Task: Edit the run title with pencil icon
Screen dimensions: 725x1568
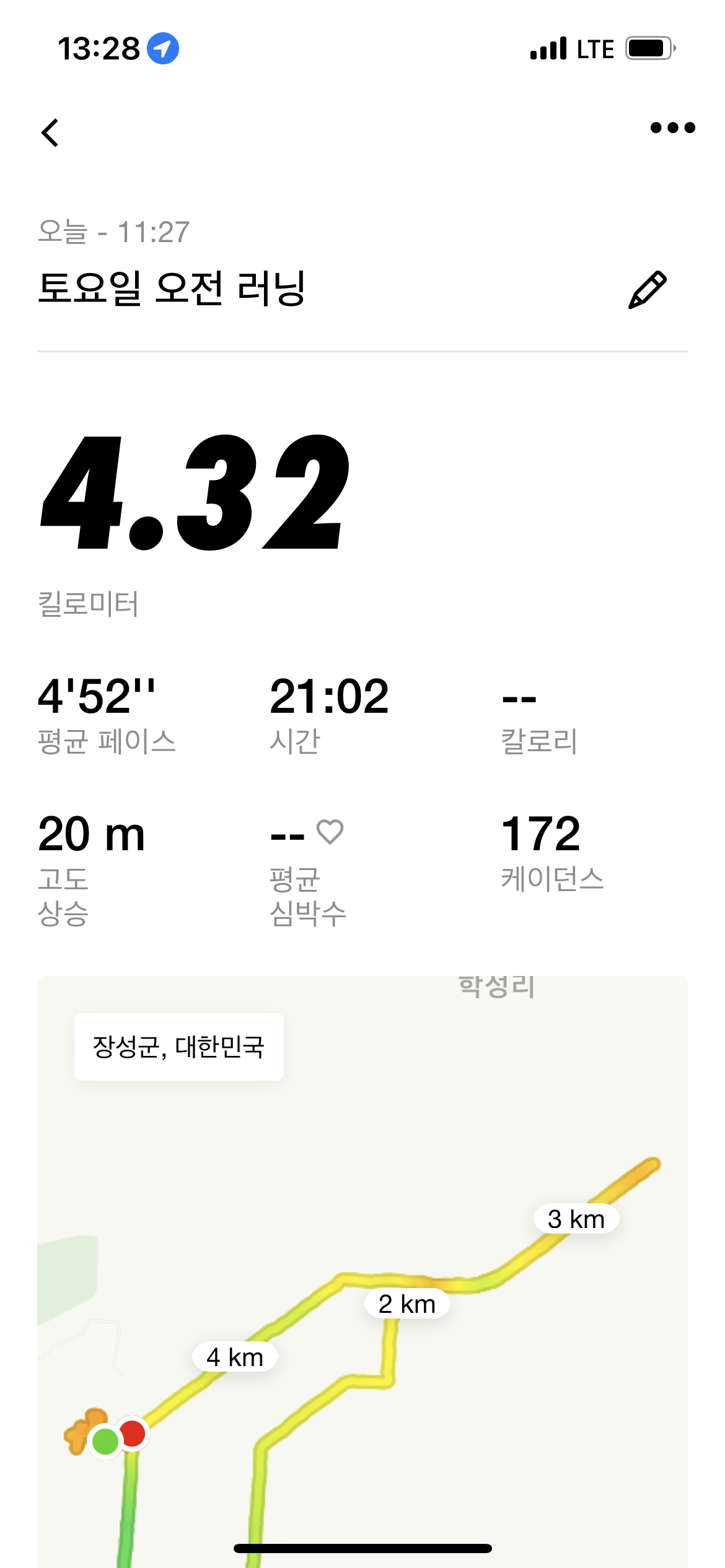Action: tap(648, 289)
